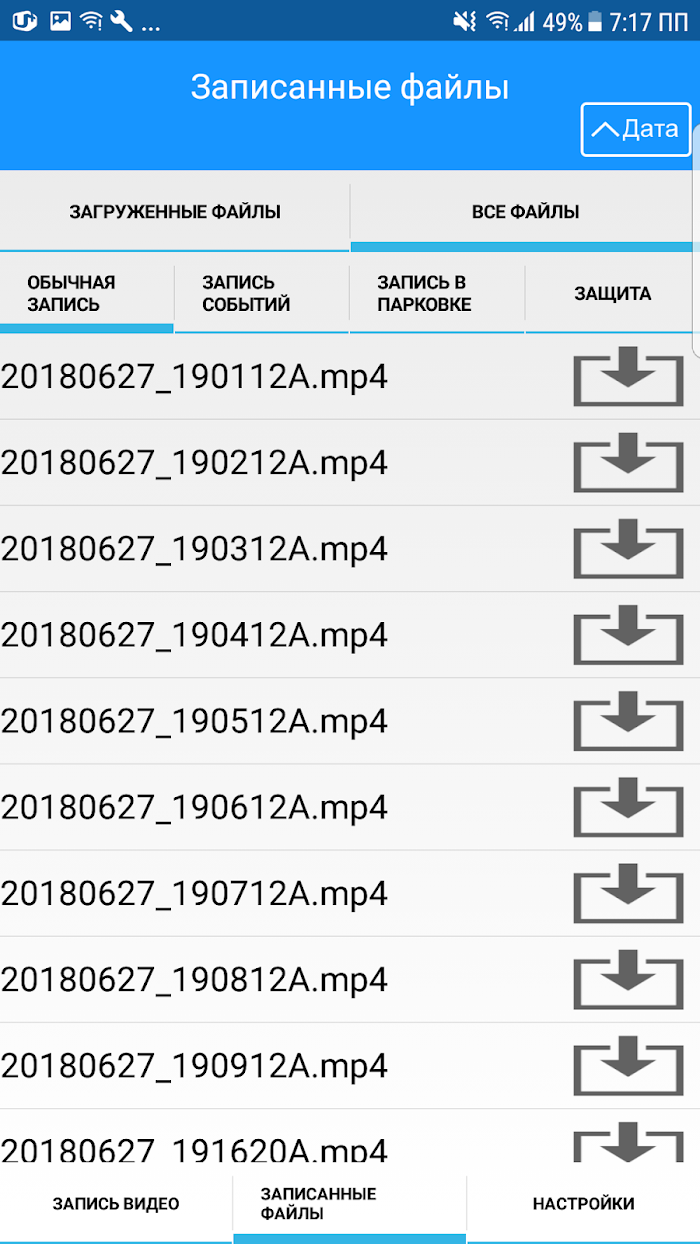This screenshot has width=700, height=1244.
Task: Tap the Дата sort button
Action: pos(636,129)
